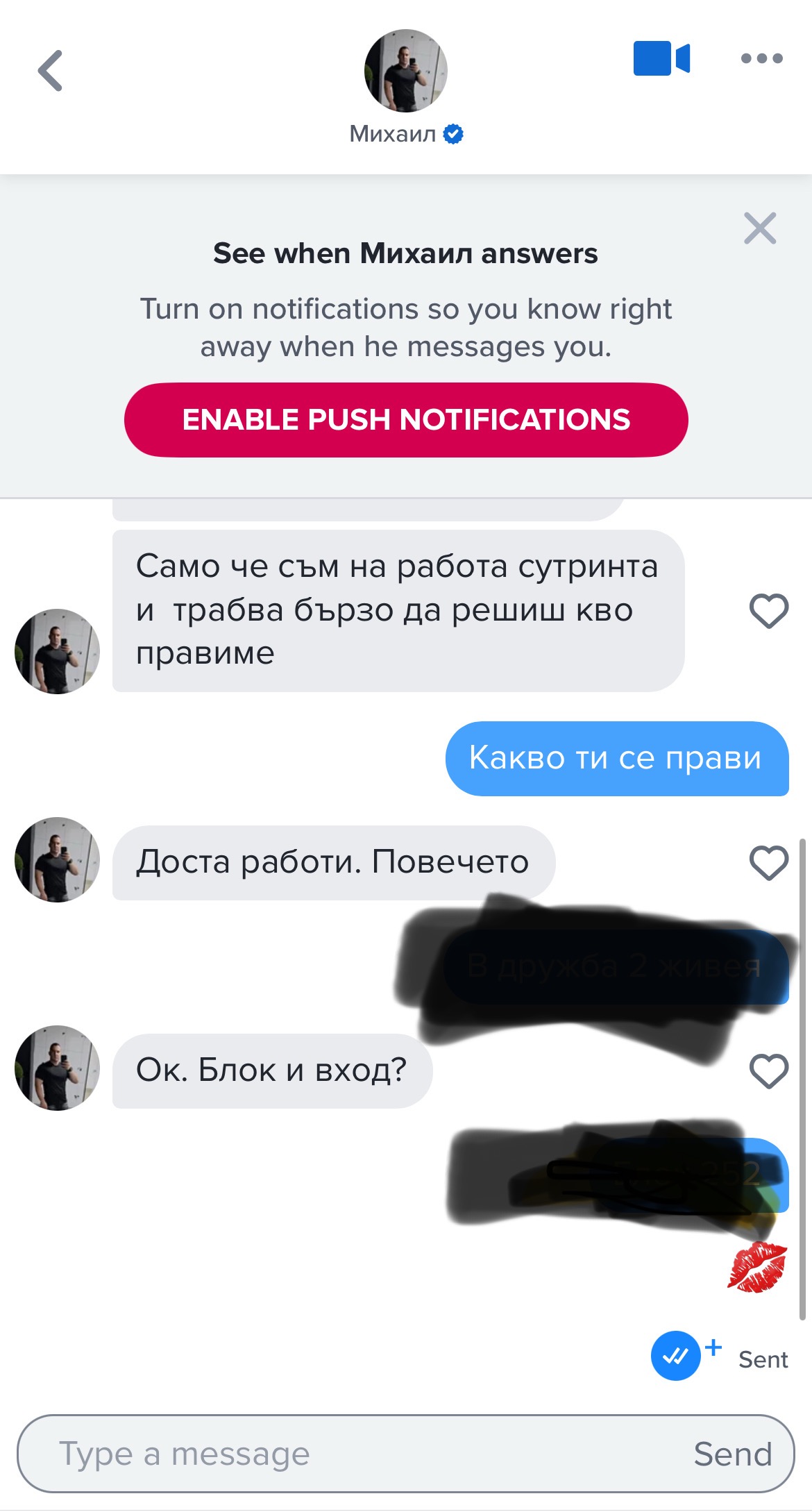
Task: Like the message starting with 'Само че съм'
Action: 769,611
